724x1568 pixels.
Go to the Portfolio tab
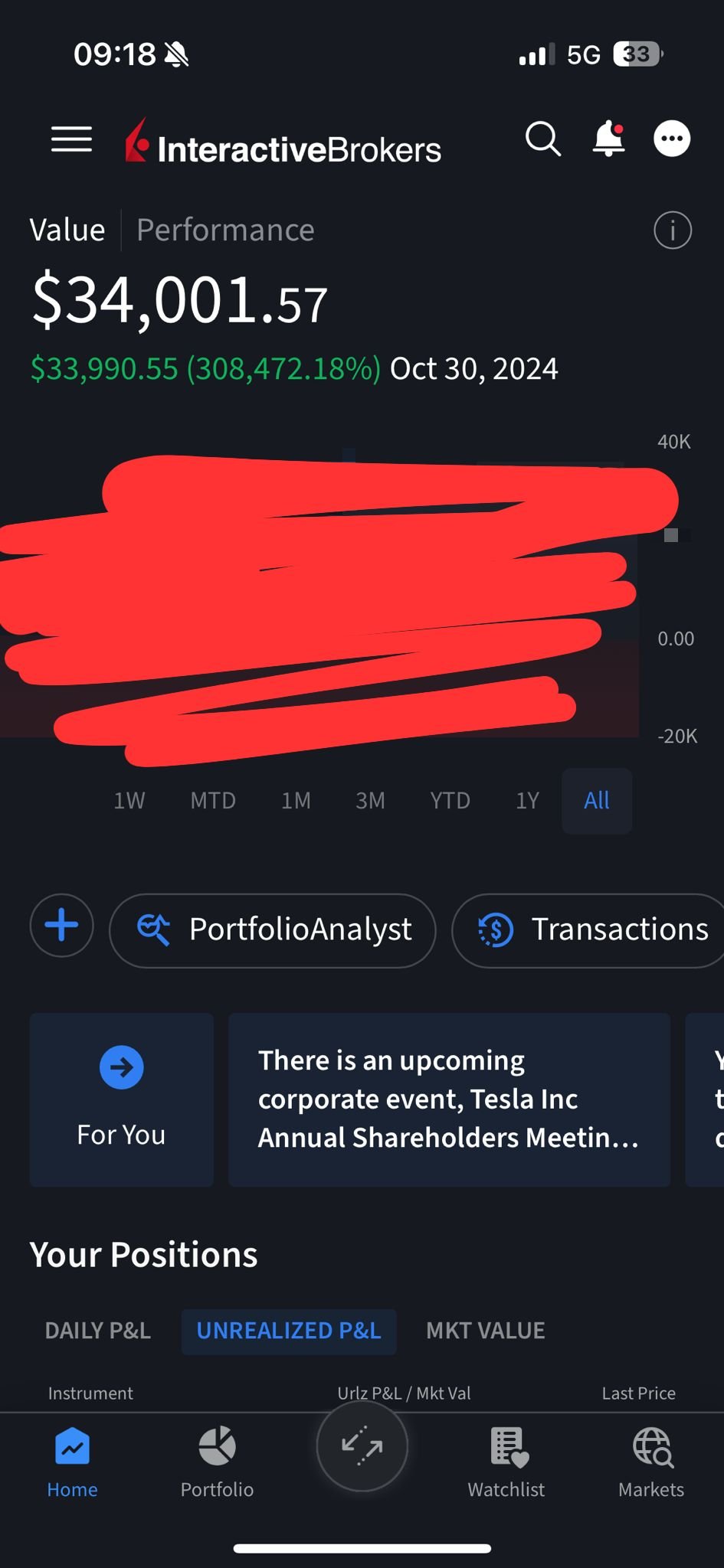pyautogui.click(x=217, y=1461)
